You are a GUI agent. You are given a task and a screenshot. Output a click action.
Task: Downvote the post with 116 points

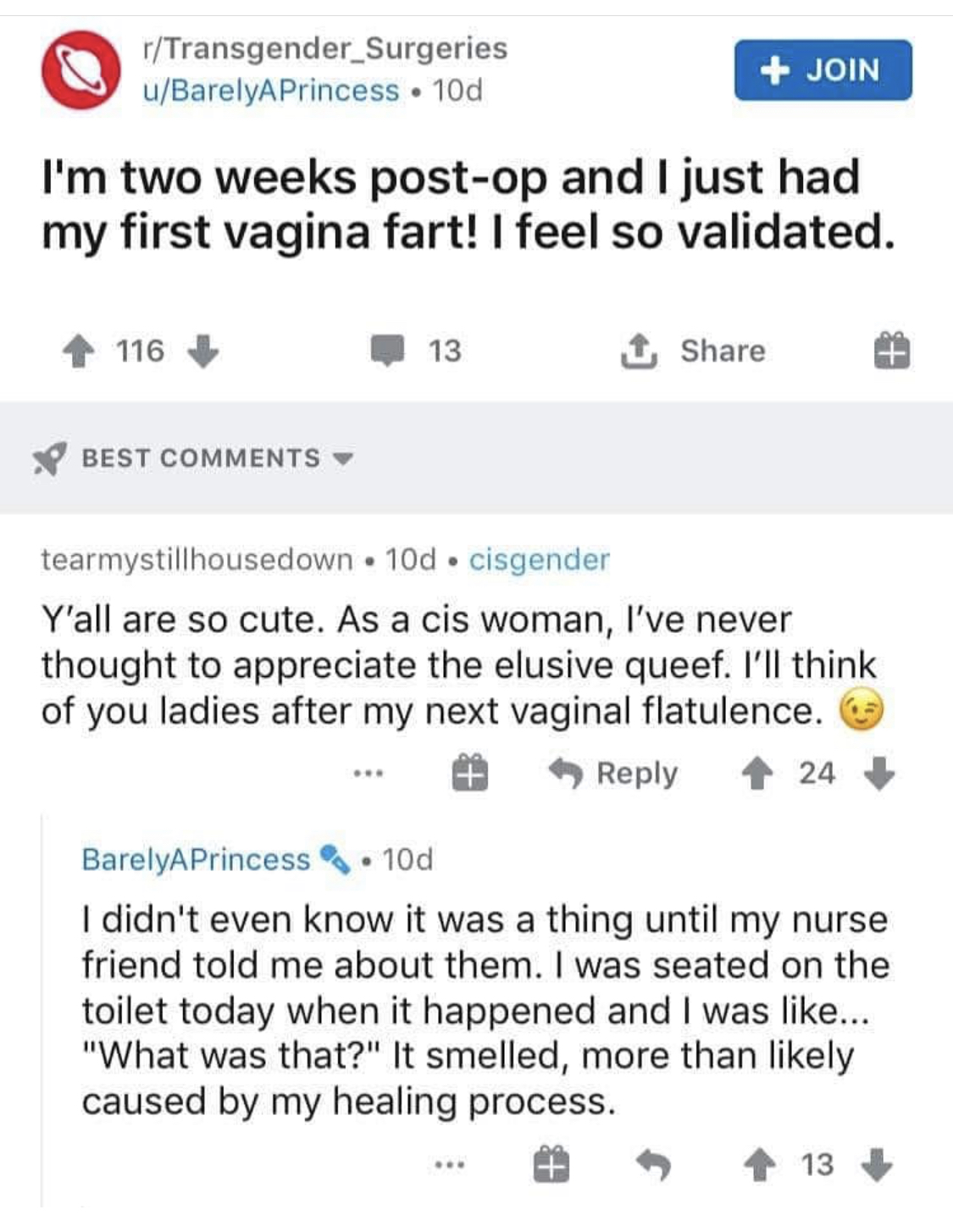click(x=202, y=351)
